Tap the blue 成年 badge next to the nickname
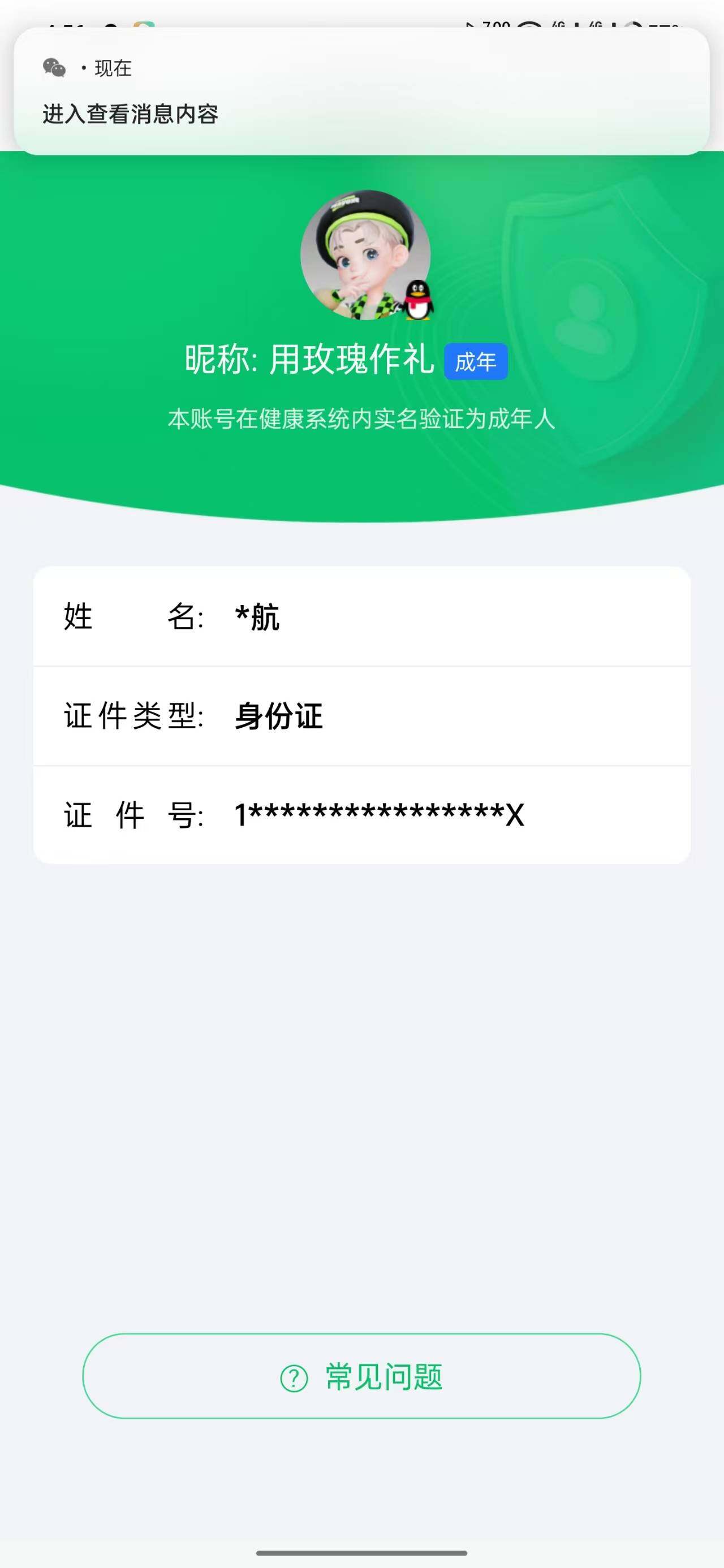The image size is (724, 1568). pos(477,361)
